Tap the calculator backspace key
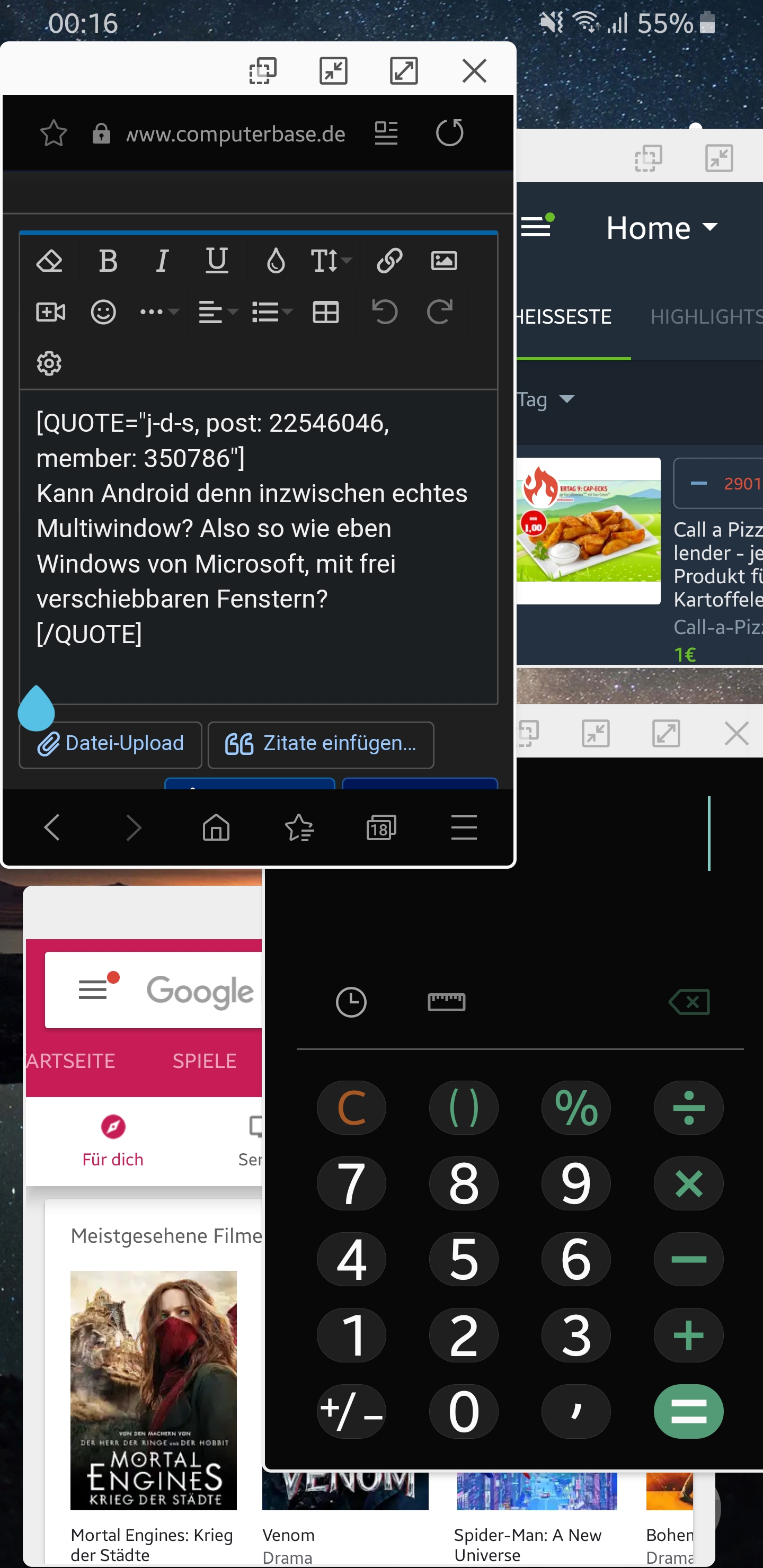This screenshot has height=1568, width=763. [x=688, y=1001]
